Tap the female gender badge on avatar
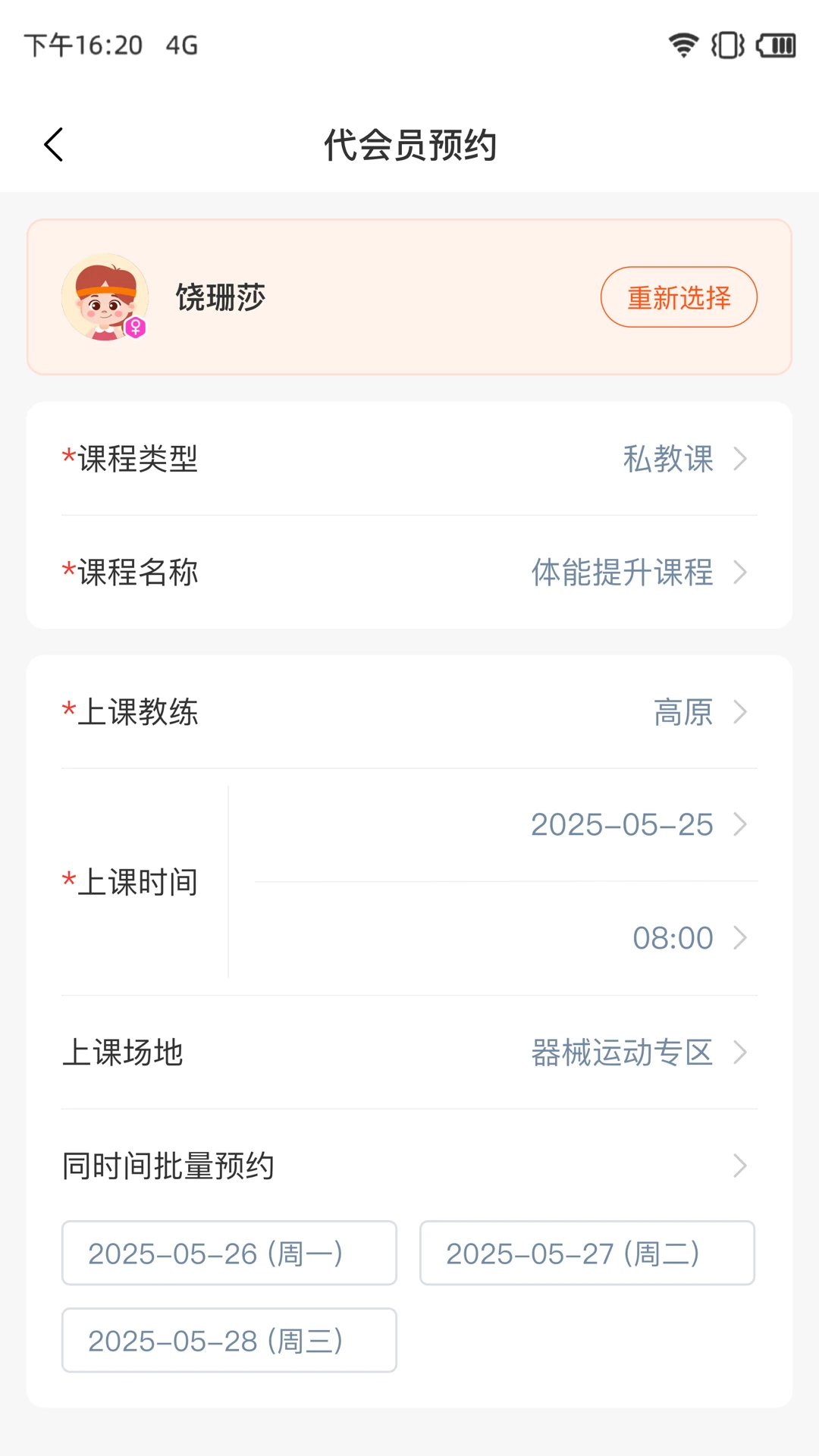This screenshot has height=1456, width=819. point(135,329)
